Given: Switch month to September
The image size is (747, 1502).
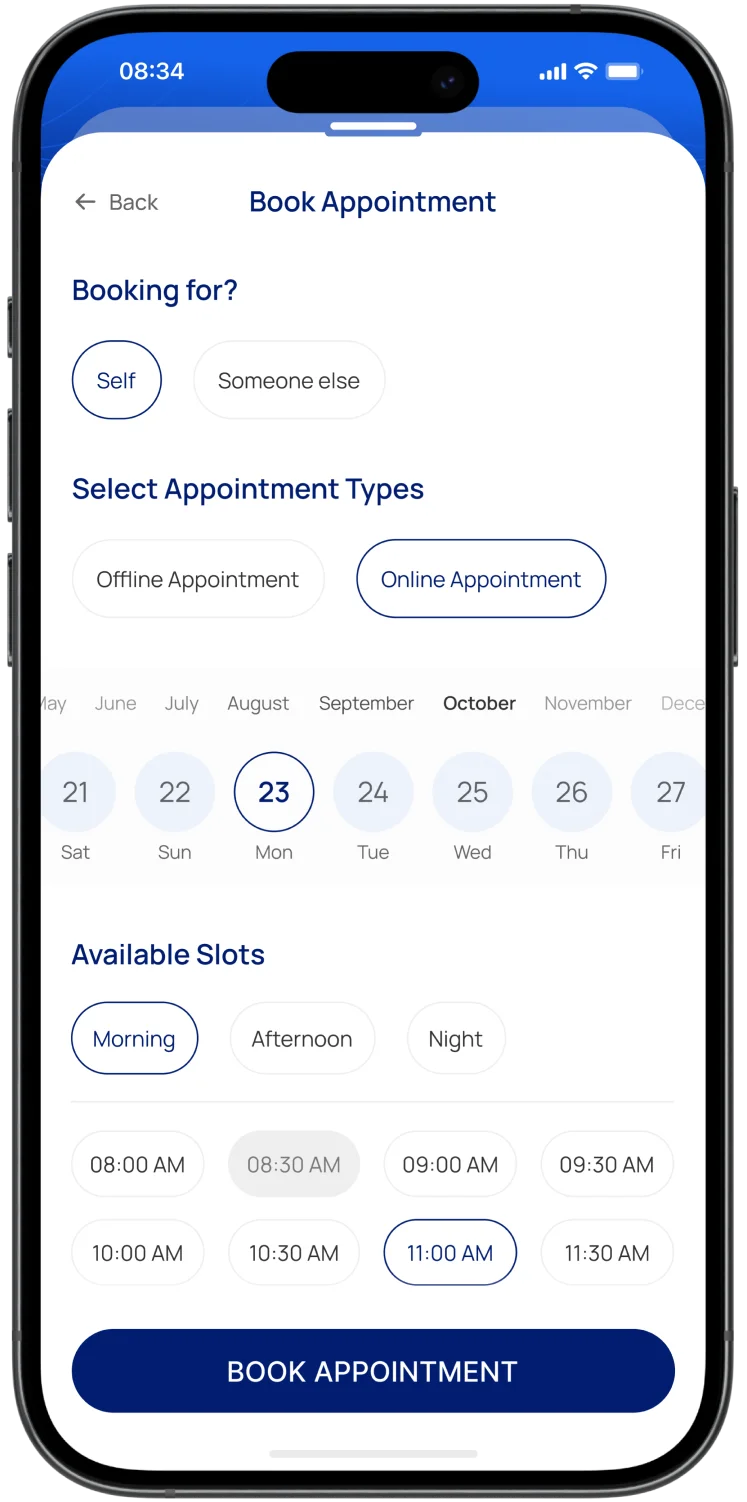Looking at the screenshot, I should [366, 703].
